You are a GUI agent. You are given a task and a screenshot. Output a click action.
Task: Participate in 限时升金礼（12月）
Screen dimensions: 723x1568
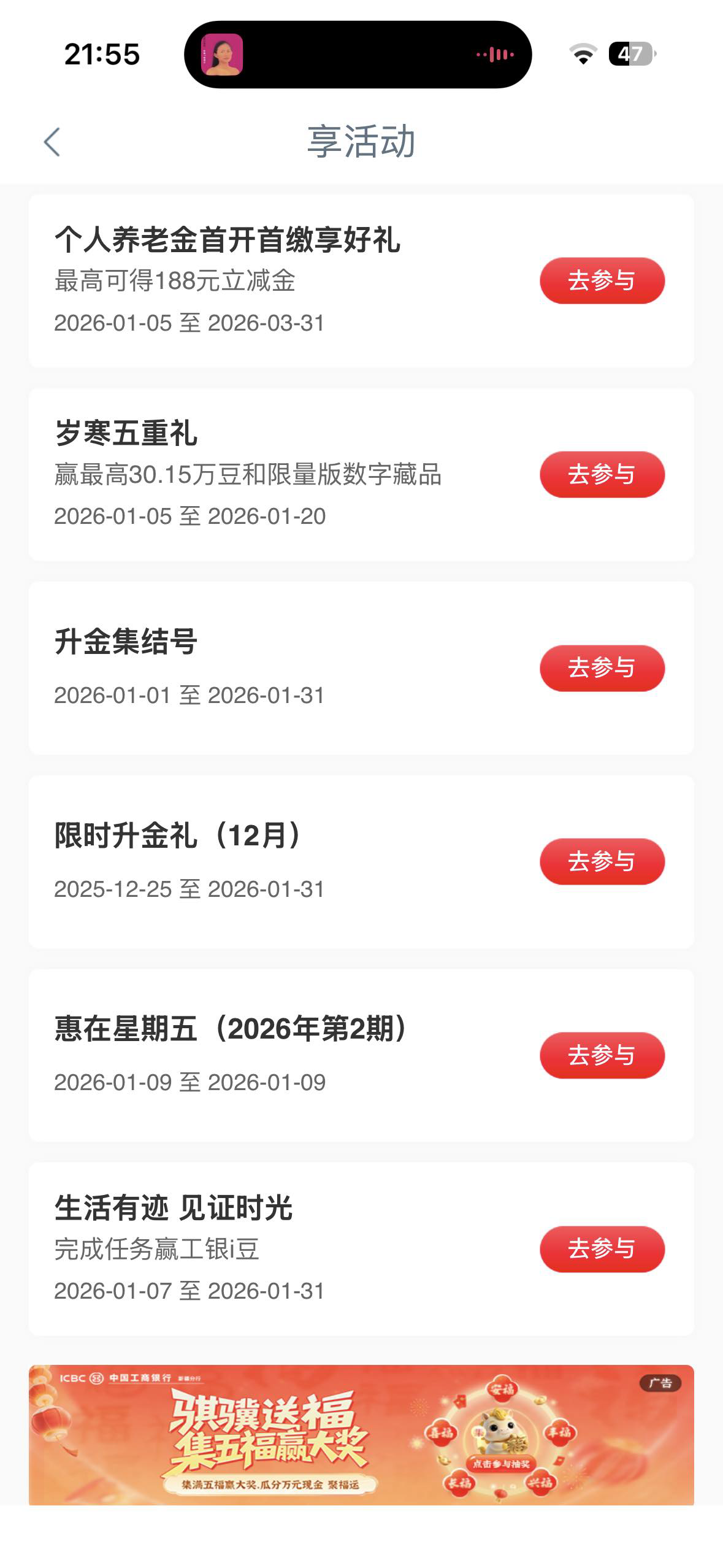pyautogui.click(x=602, y=861)
